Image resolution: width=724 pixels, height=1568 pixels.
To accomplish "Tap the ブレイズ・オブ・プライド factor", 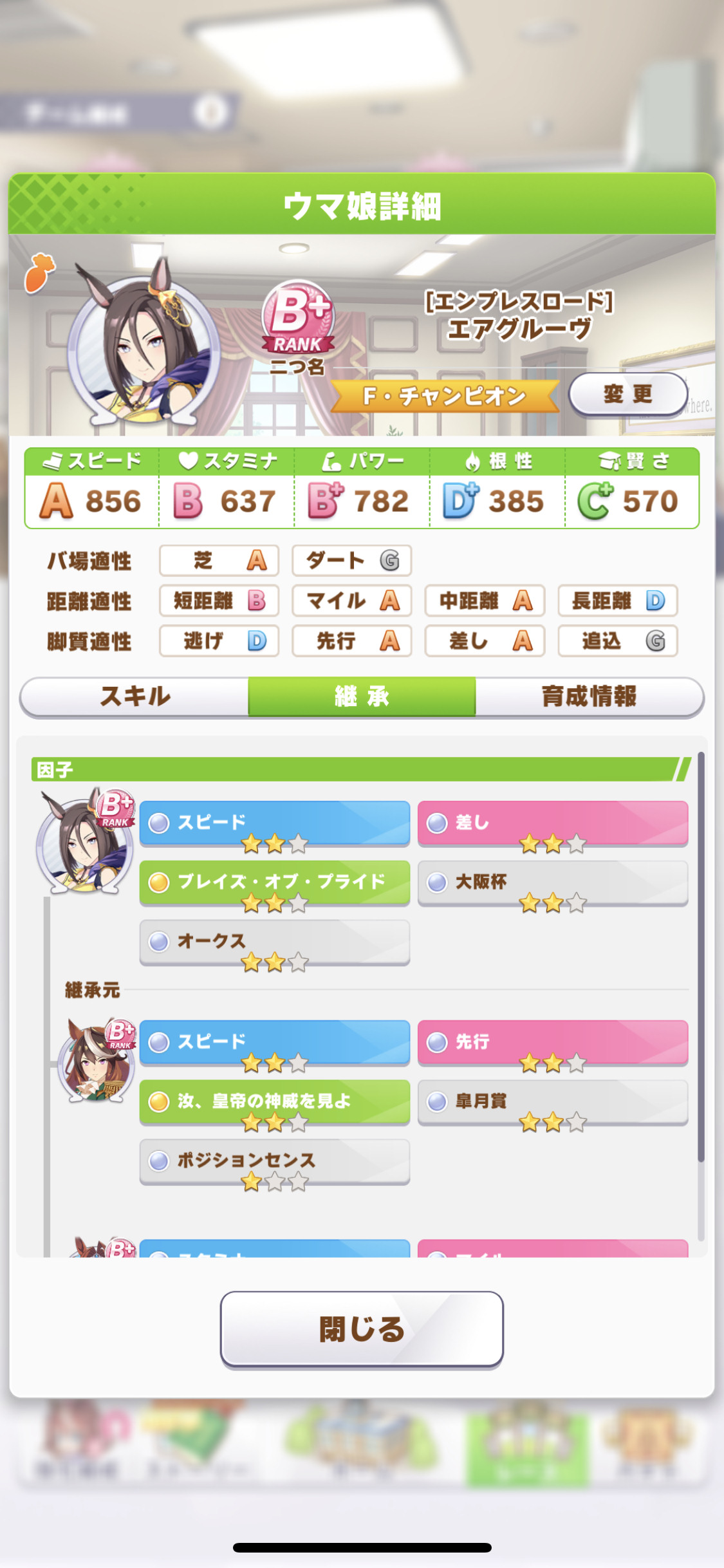I will [275, 882].
